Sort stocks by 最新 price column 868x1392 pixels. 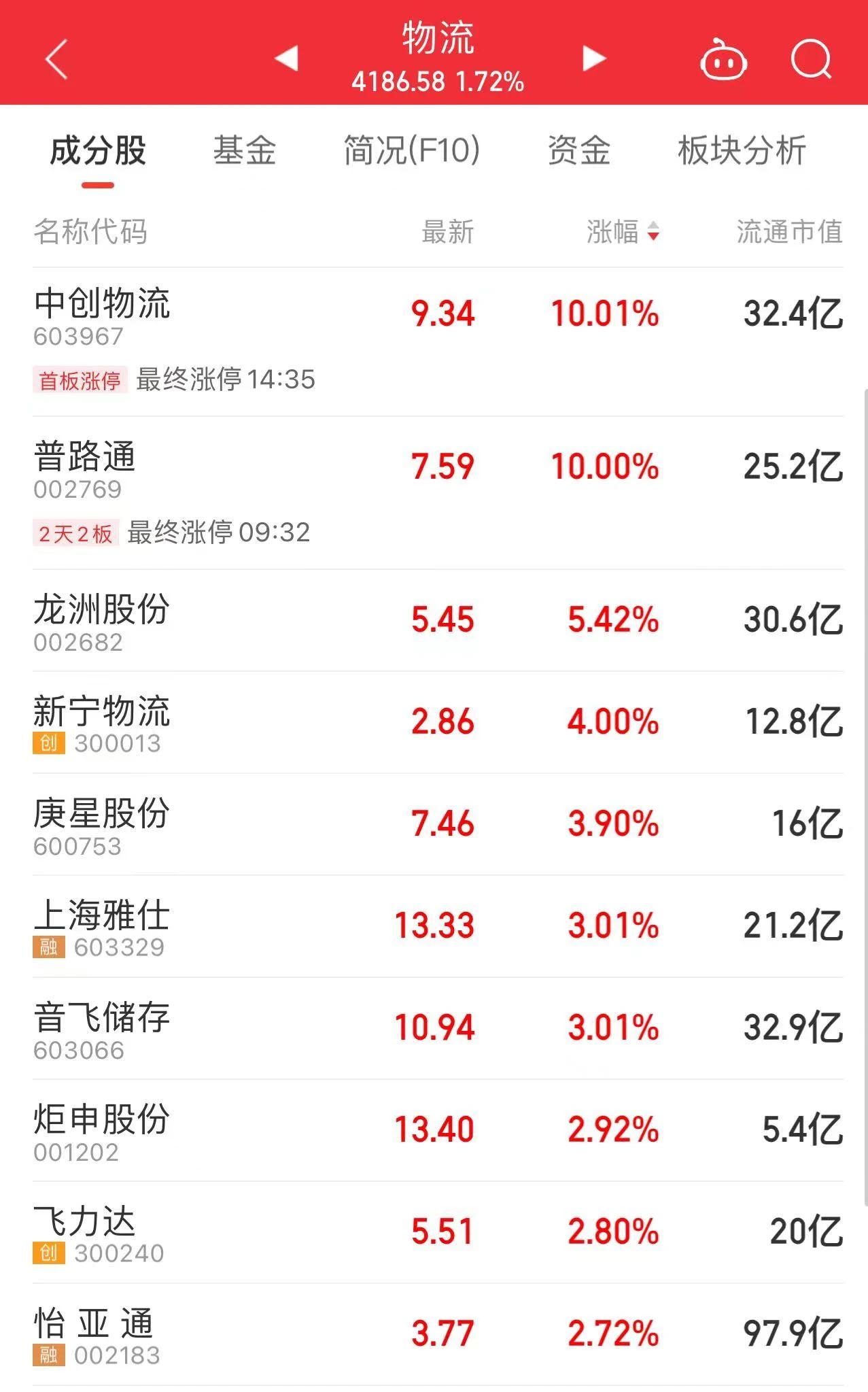point(447,232)
